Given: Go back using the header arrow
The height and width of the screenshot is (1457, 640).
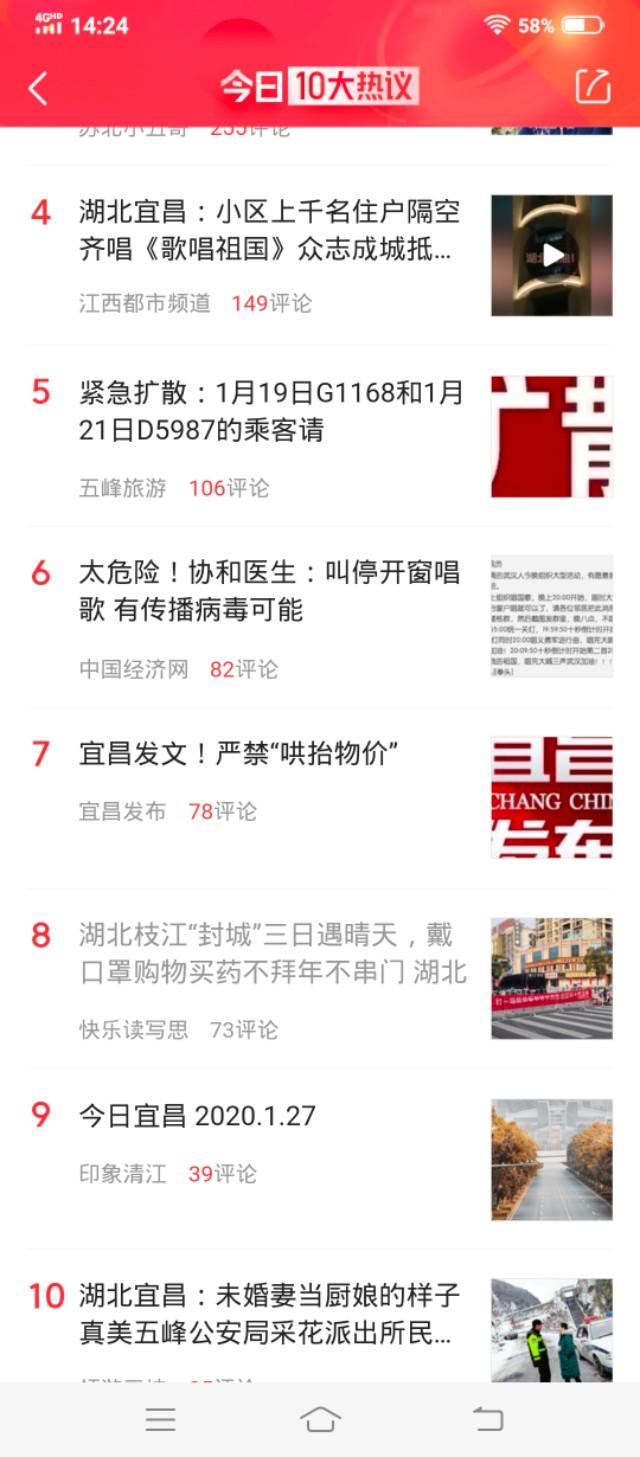Looking at the screenshot, I should [x=38, y=88].
